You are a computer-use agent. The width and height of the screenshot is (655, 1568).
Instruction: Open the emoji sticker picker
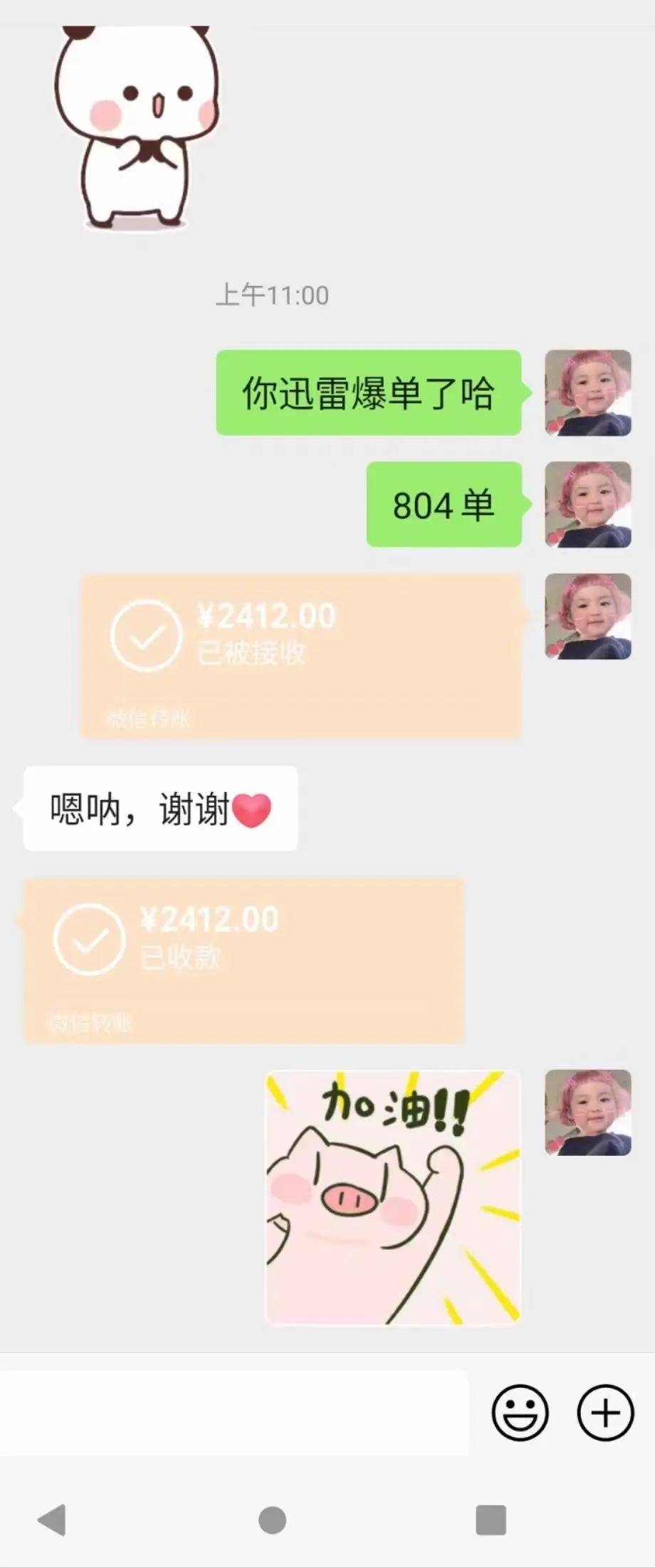520,1412
